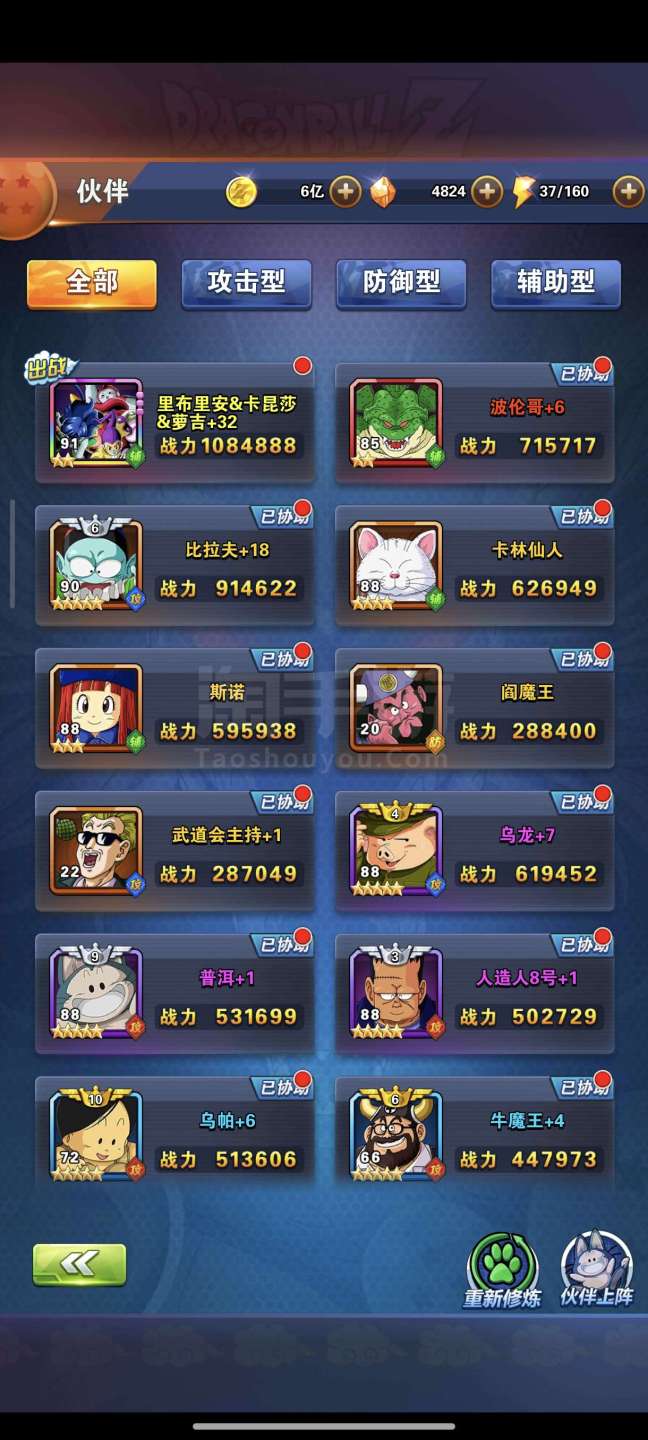648x1440 pixels.
Task: Refill energy with the plus button
Action: click(x=627, y=191)
